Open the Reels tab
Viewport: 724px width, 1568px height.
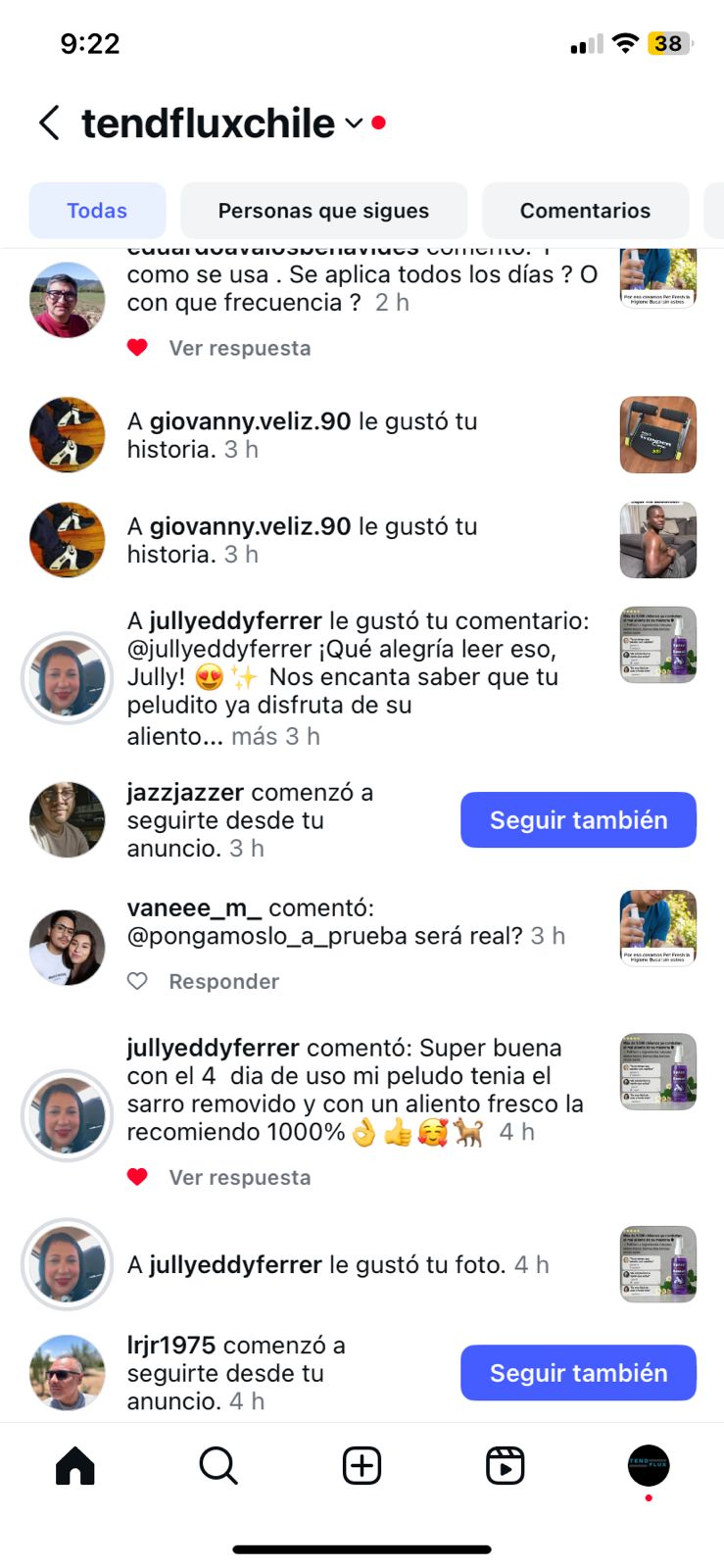point(506,1466)
